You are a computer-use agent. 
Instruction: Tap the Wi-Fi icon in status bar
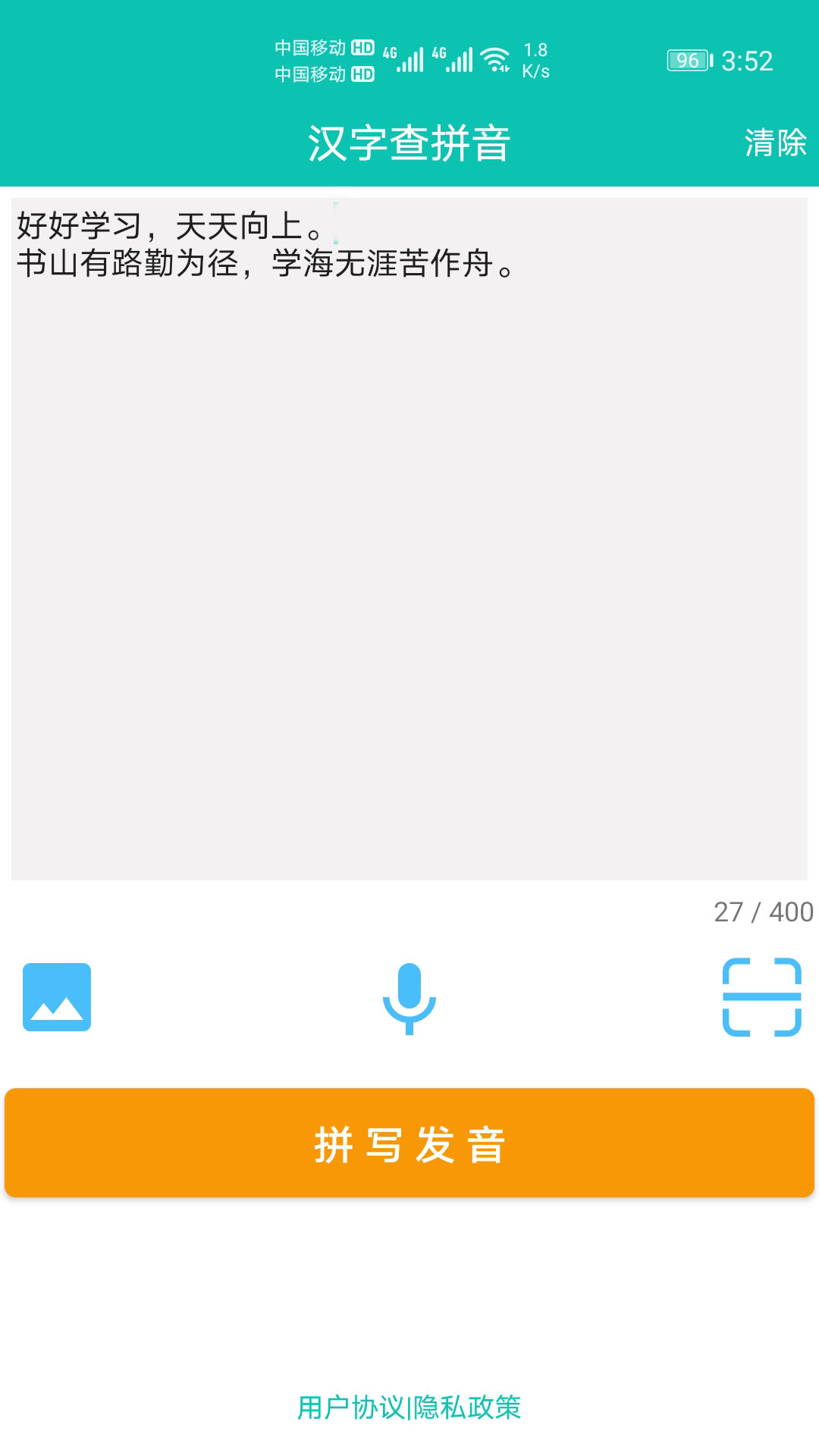tap(497, 61)
